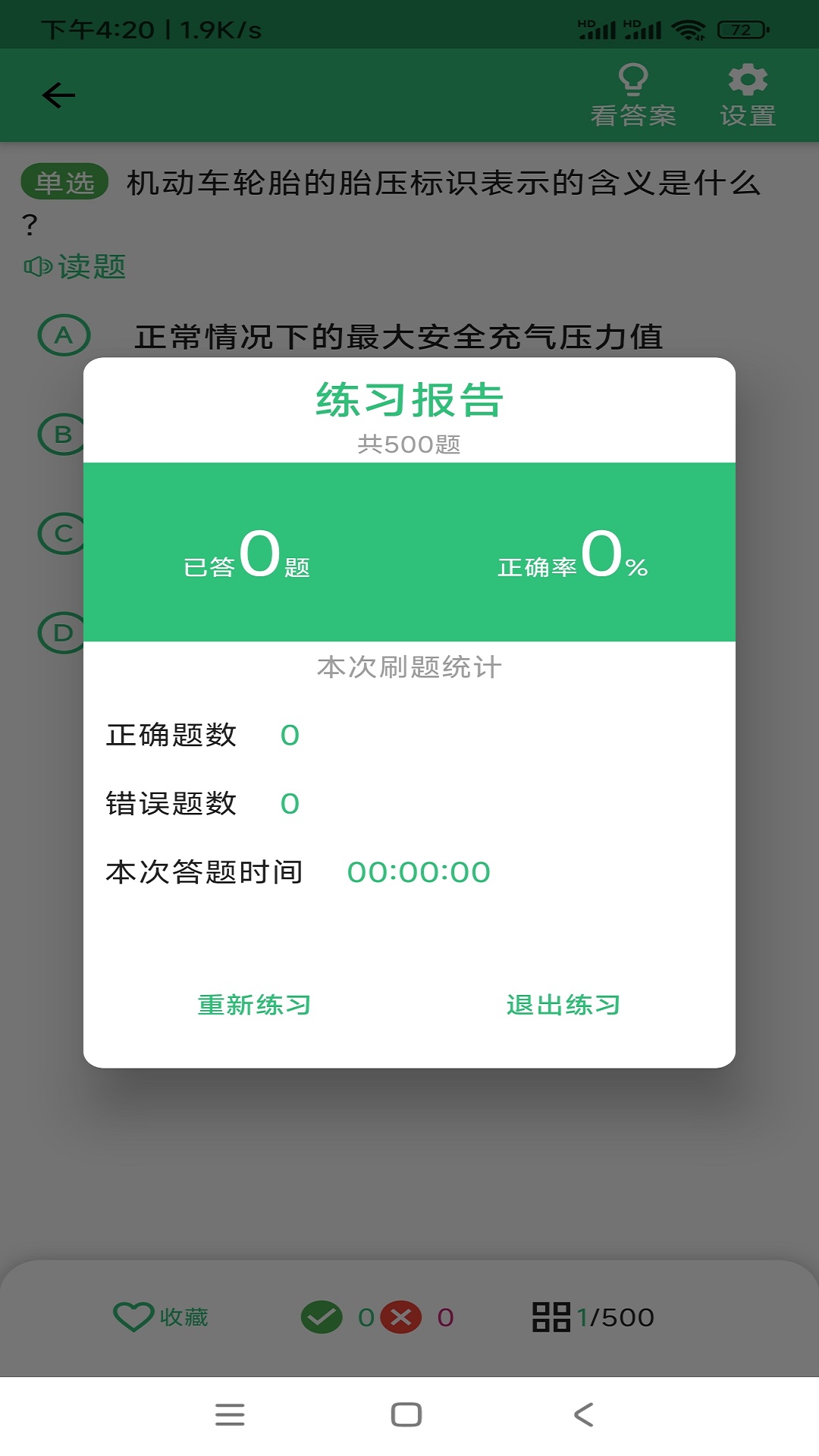Open the 1/500 question grid
This screenshot has width=819, height=1456.
(593, 1317)
